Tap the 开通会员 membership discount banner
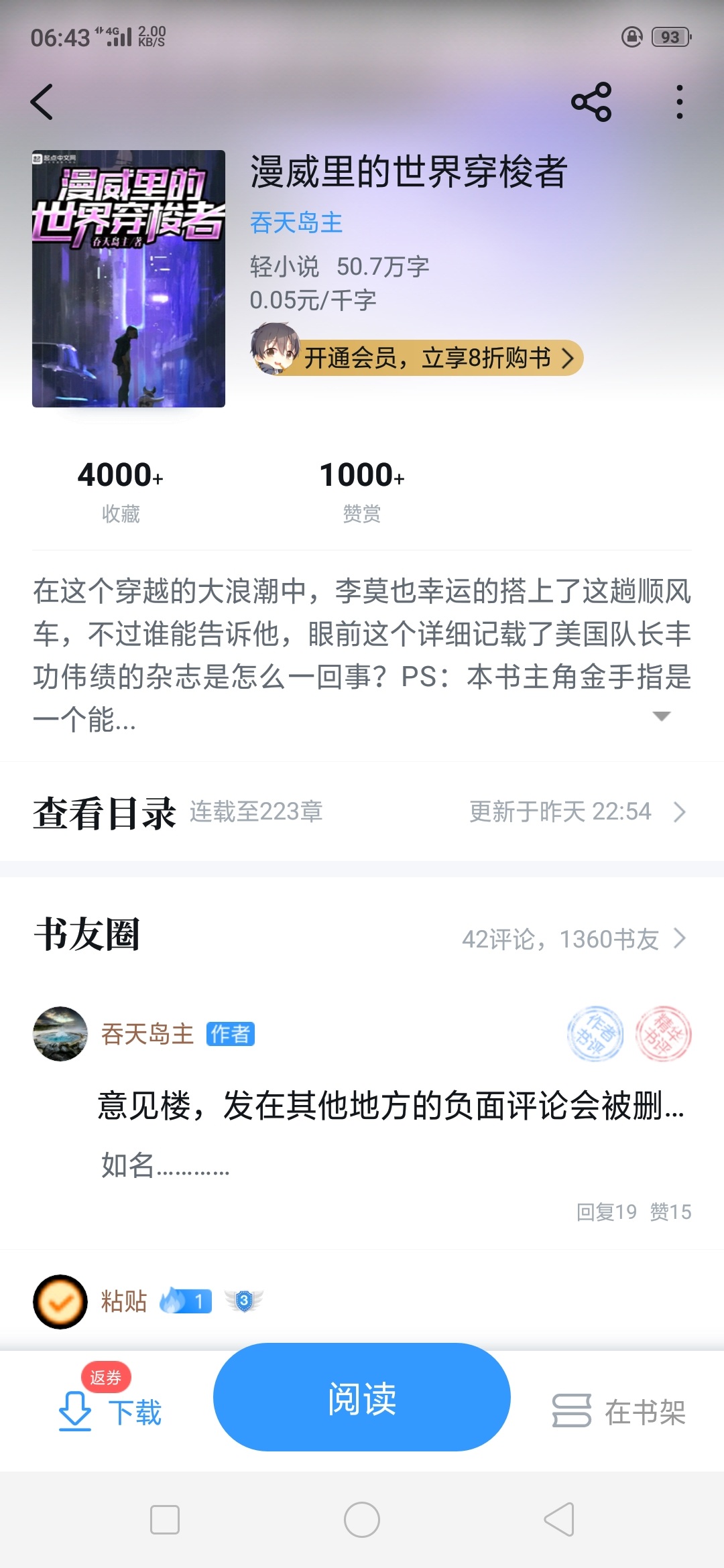Image resolution: width=724 pixels, height=1568 pixels. click(x=429, y=358)
